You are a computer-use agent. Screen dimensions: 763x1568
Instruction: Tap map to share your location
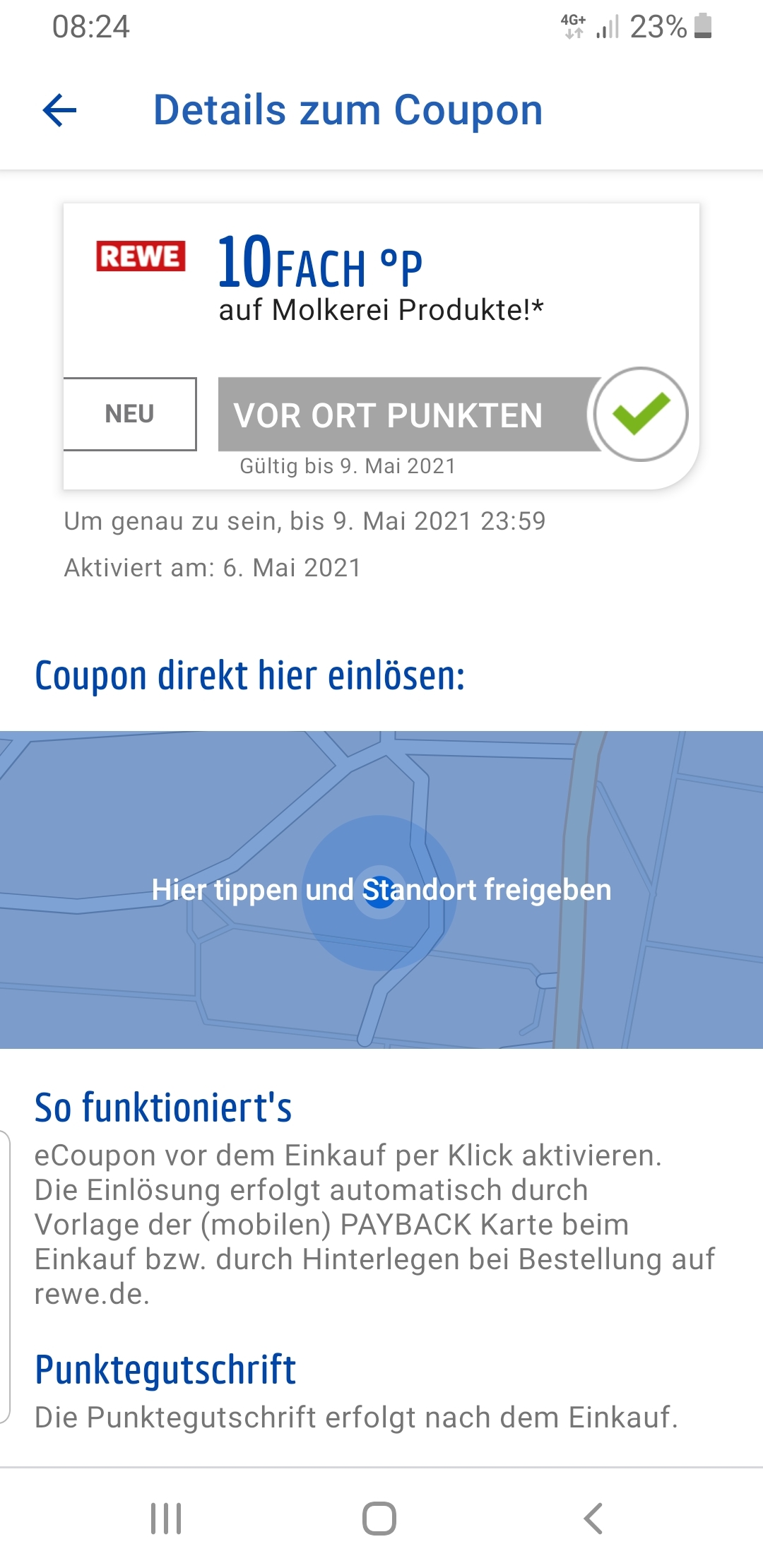tap(381, 889)
